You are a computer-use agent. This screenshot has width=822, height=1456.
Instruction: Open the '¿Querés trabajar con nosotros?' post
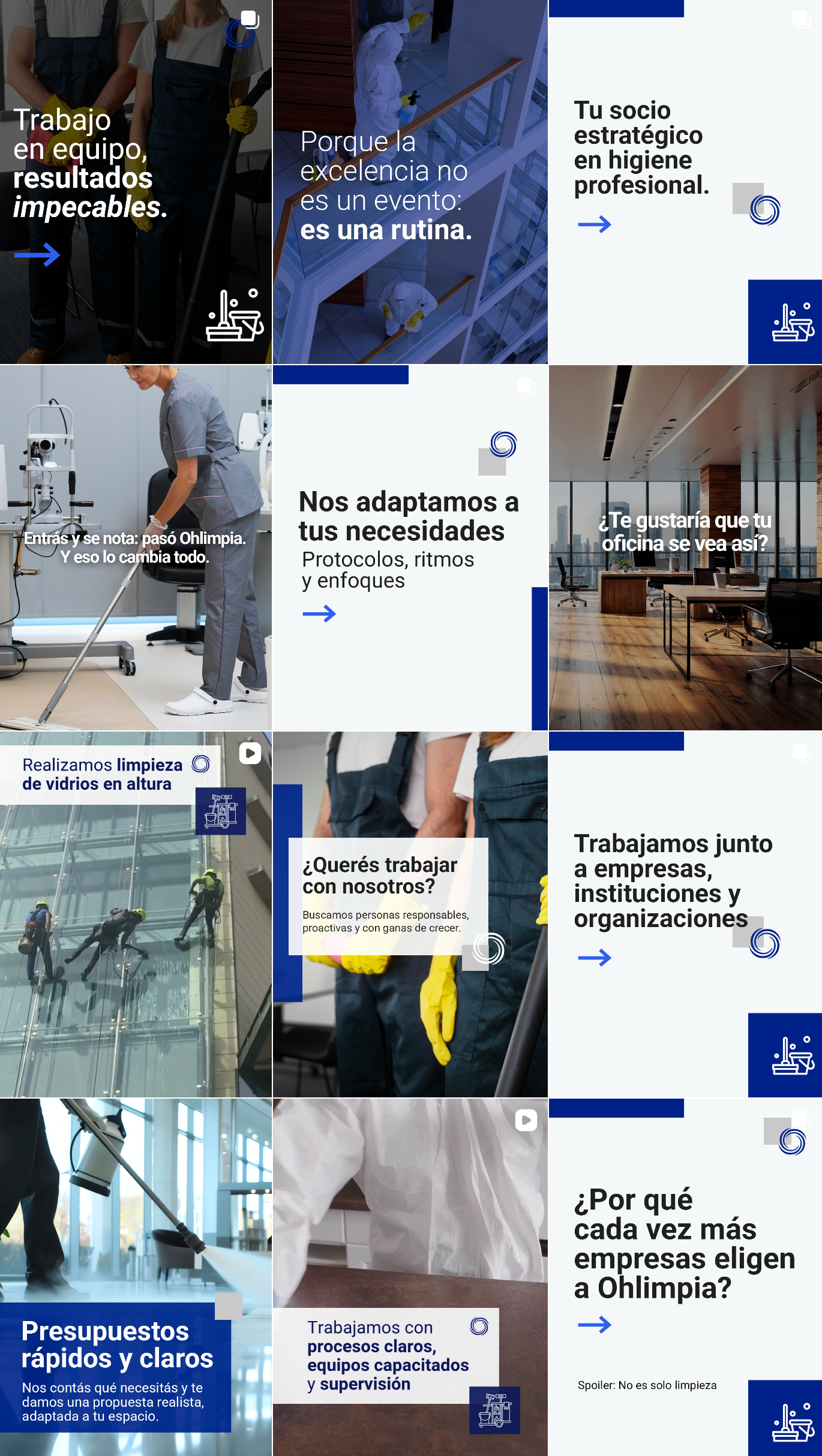(410, 914)
